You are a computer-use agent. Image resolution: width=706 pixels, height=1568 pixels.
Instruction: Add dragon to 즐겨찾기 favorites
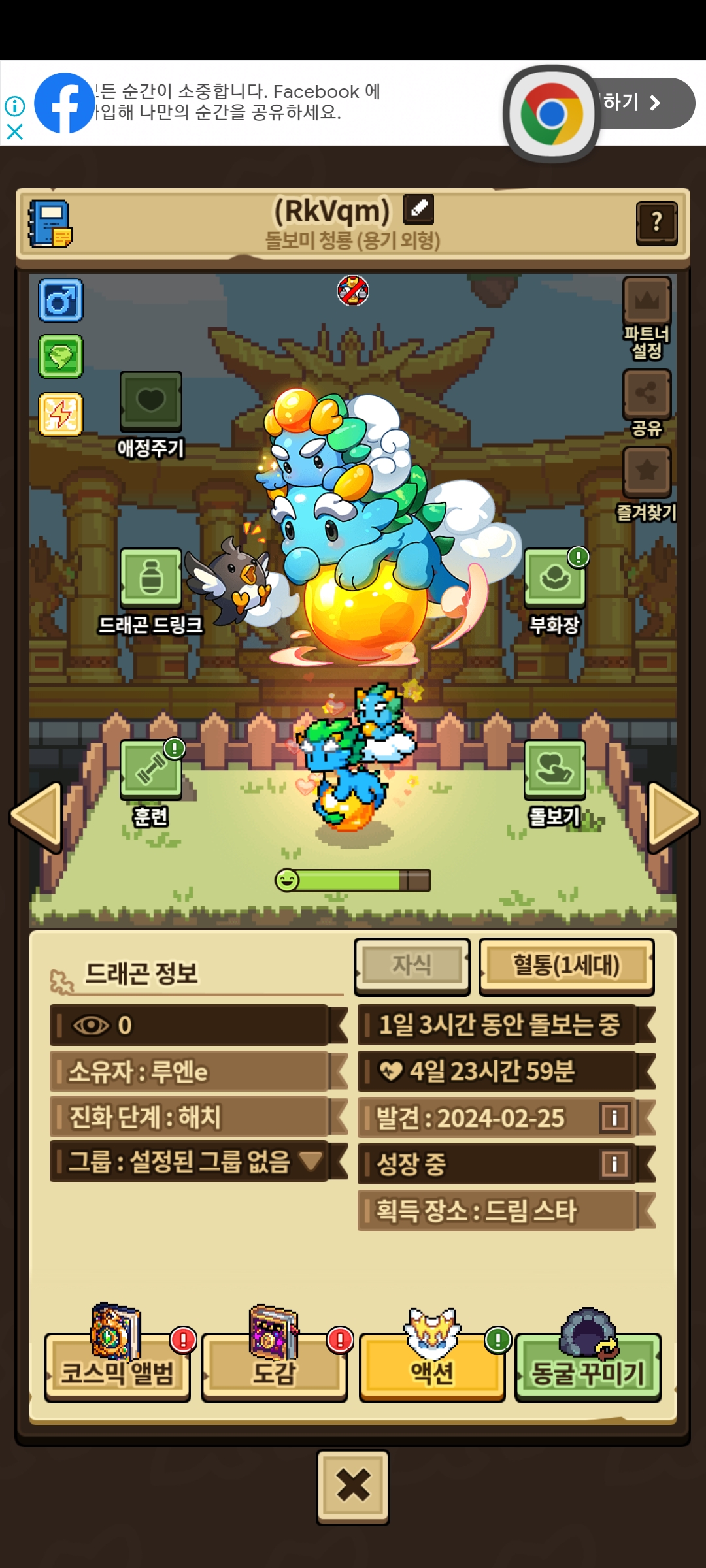(647, 472)
